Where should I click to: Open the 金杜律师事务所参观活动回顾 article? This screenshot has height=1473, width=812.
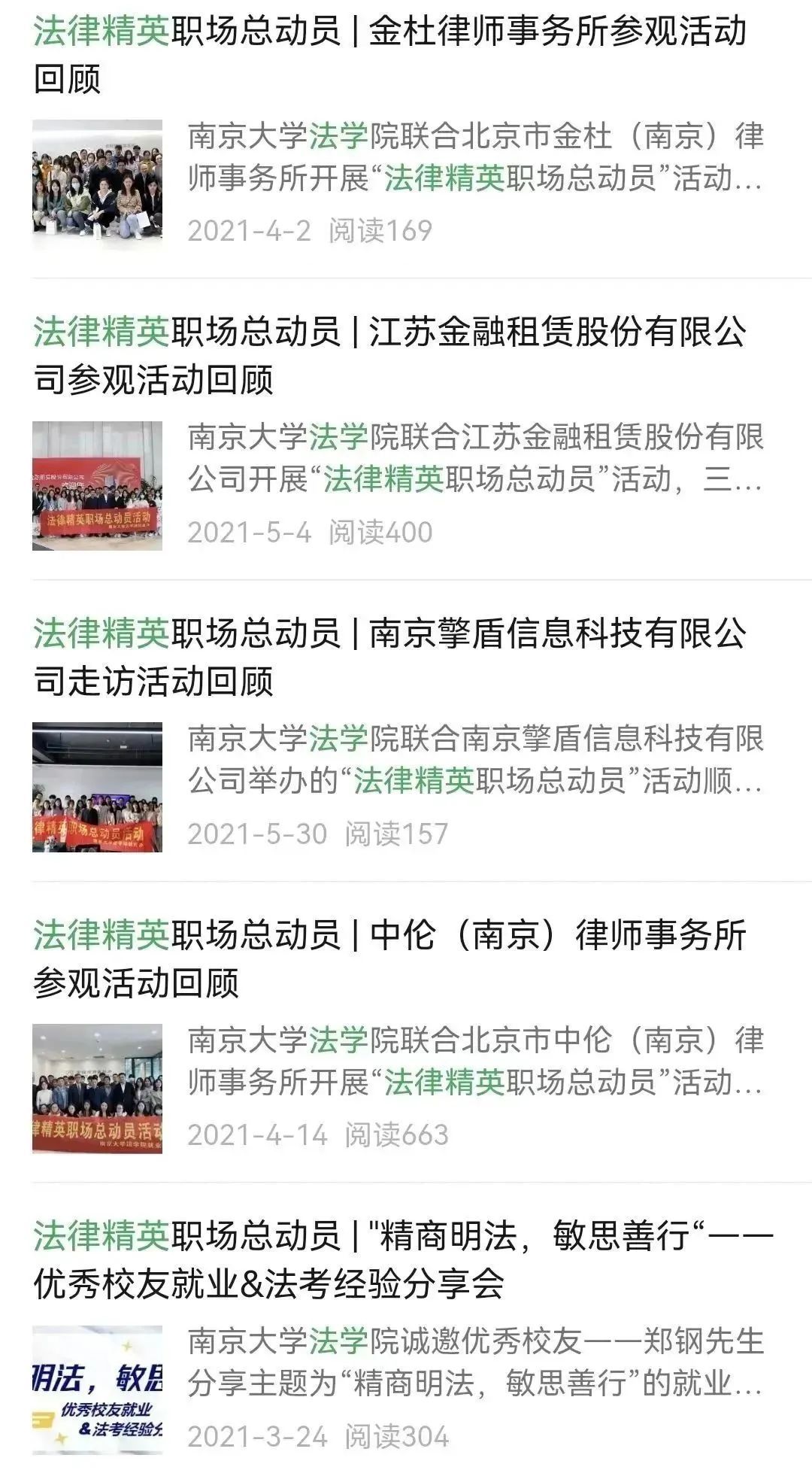[391, 54]
